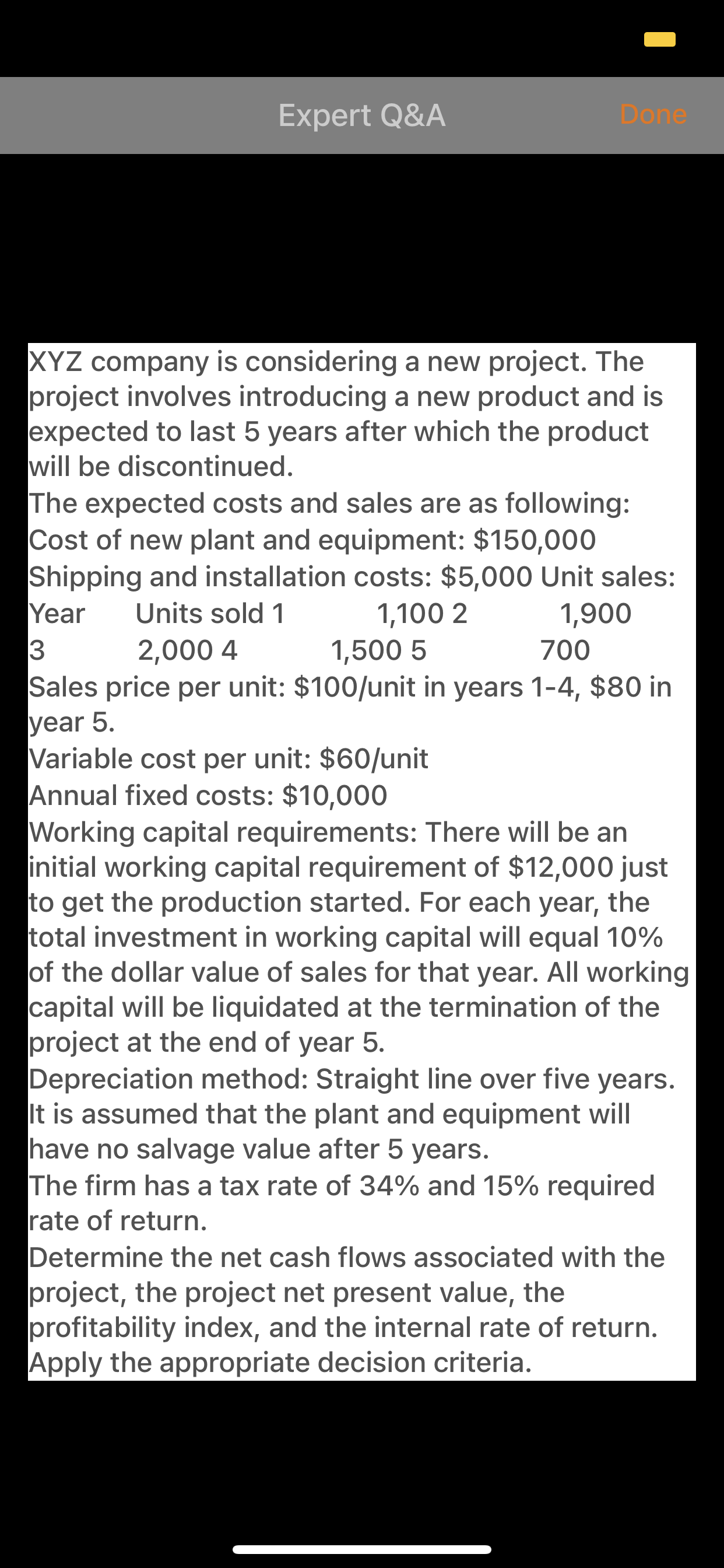Tap the gray navigation bar background
724x1568 pixels.
[x=182, y=115]
